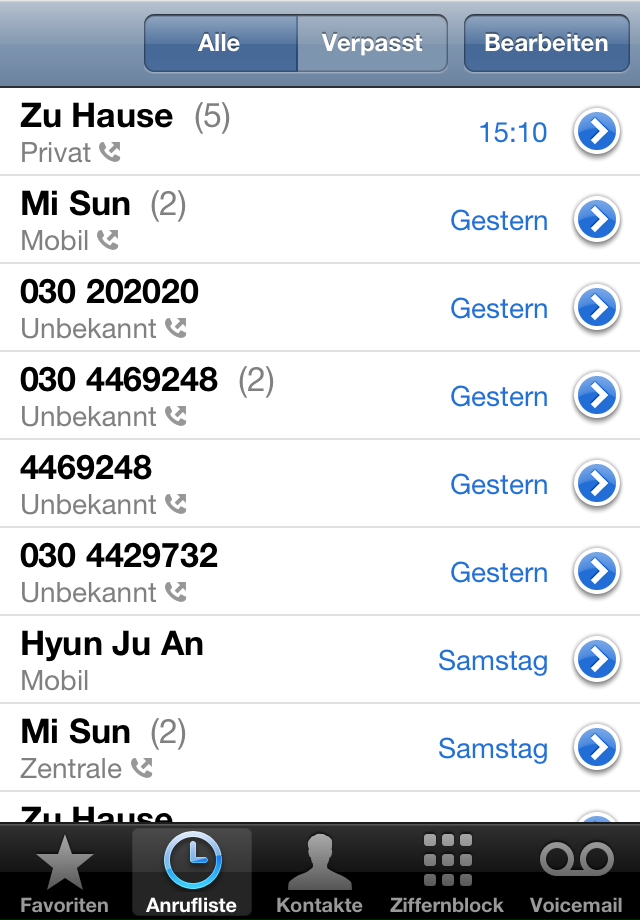Select the Alle segment
Screen dimensions: 640x920
220,44
